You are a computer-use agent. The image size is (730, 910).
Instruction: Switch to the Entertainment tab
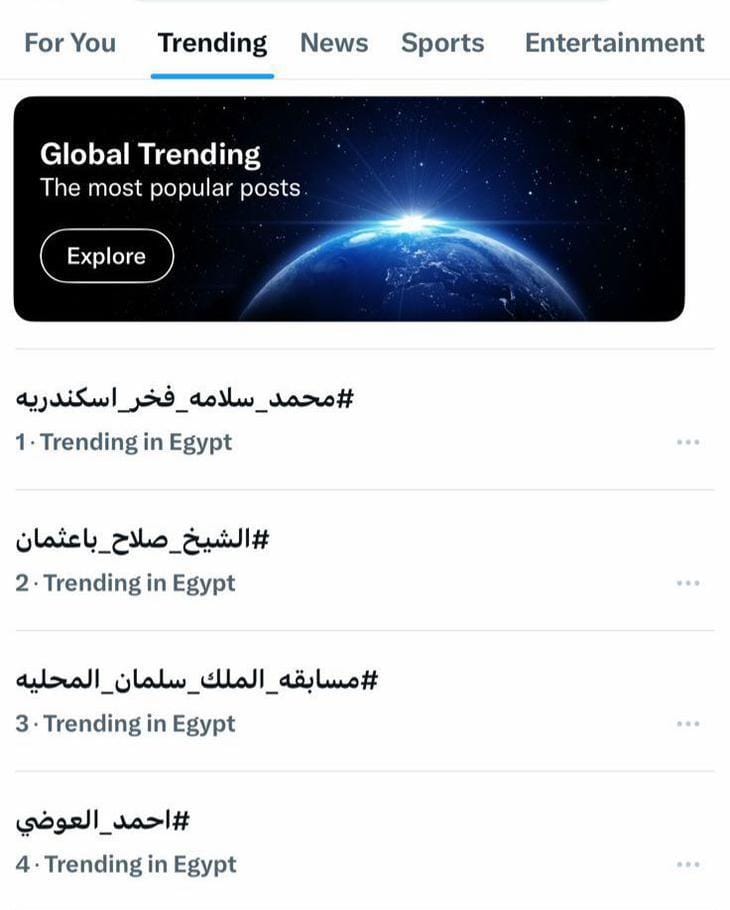pos(614,43)
